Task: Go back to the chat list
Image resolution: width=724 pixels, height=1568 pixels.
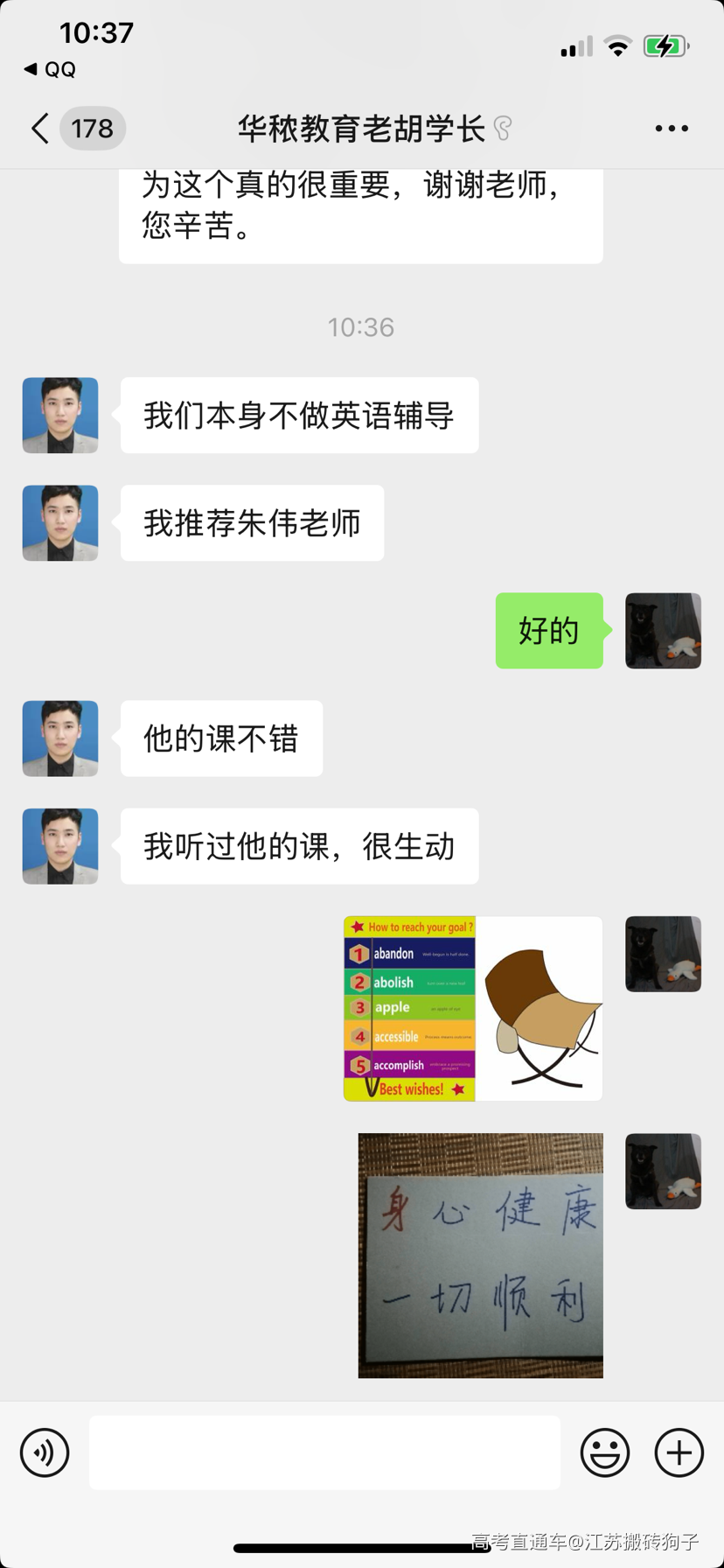Action: coord(40,129)
